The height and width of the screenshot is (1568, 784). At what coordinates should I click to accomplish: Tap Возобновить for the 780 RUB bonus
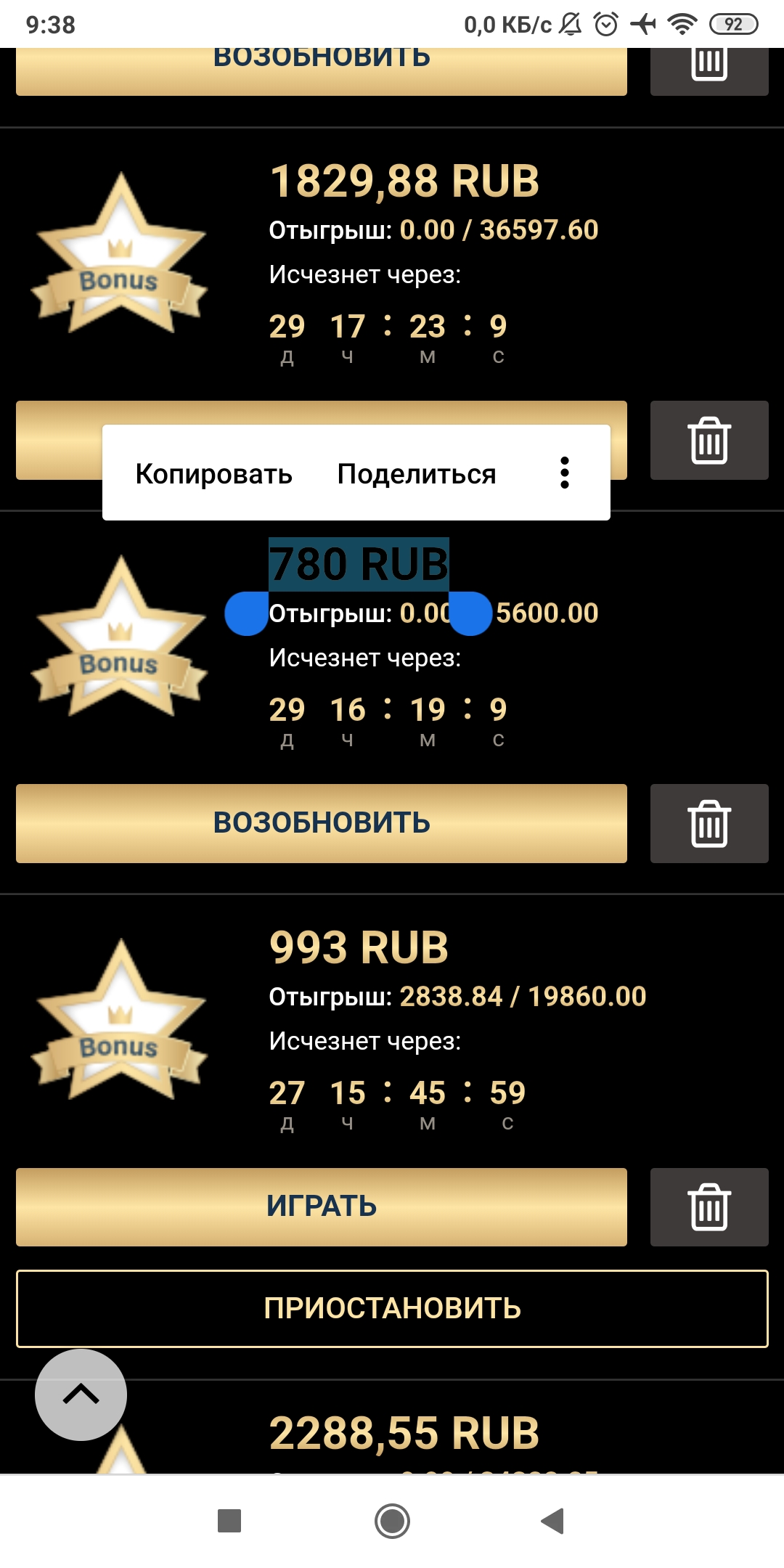click(x=322, y=823)
